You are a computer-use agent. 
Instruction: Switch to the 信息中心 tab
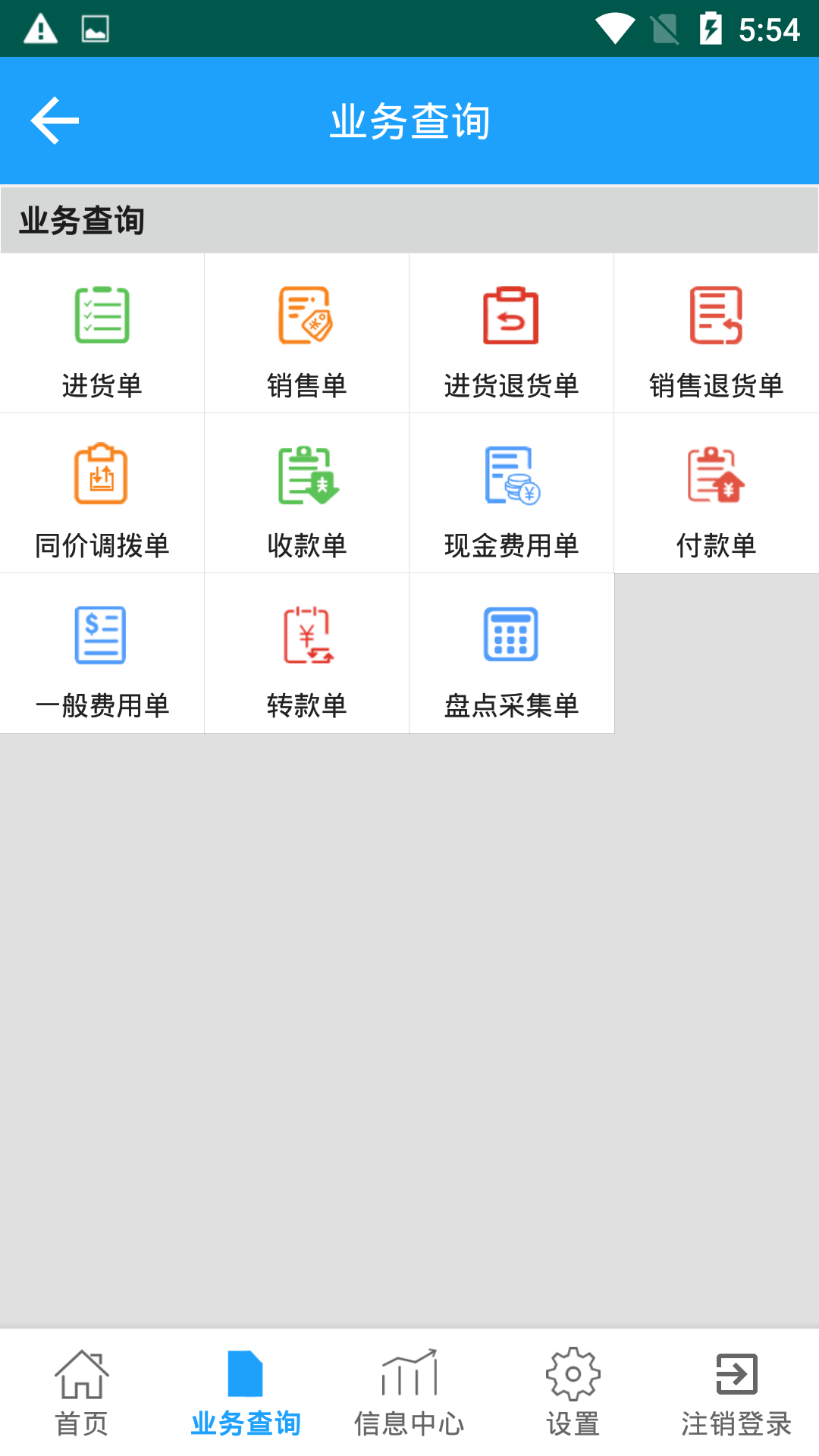click(x=409, y=1392)
